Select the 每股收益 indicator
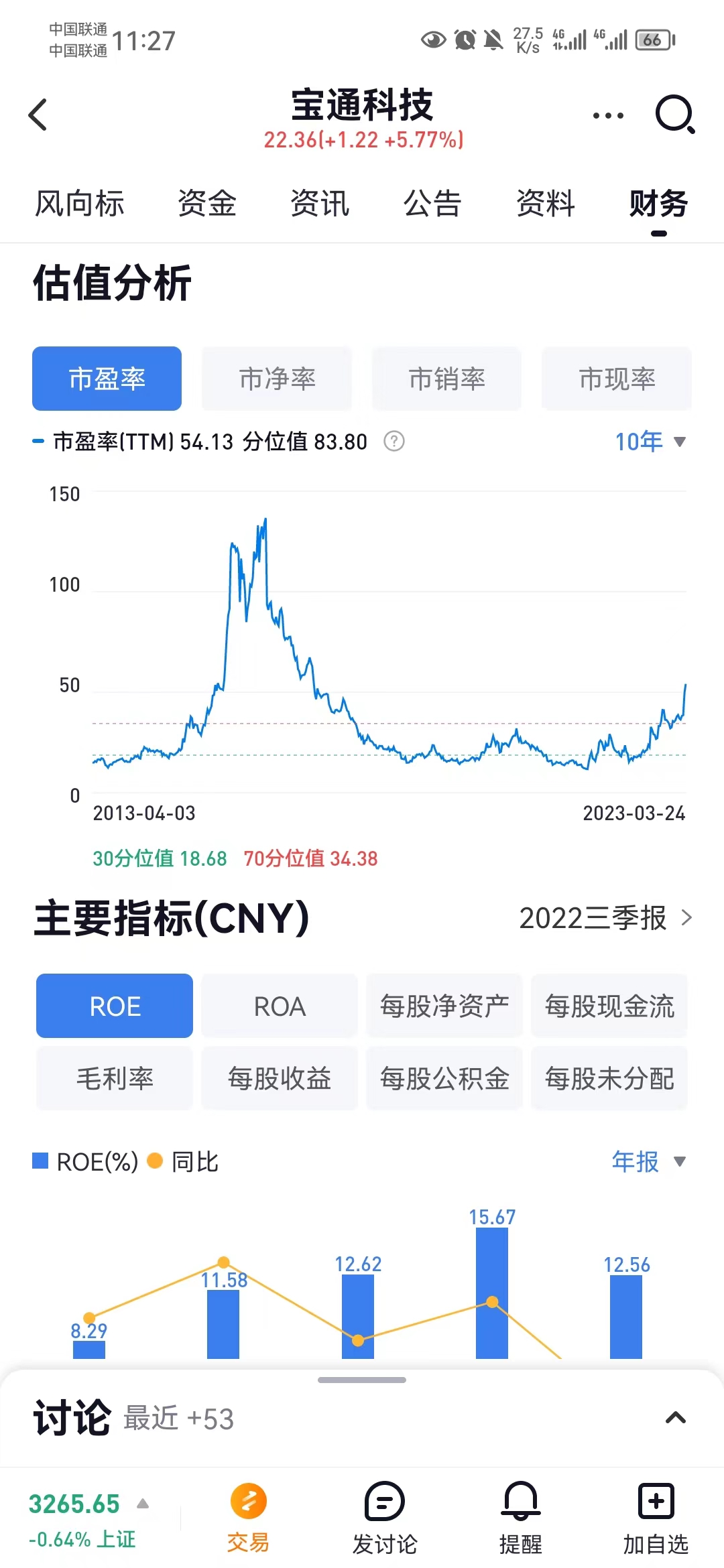Screen dimensions: 724x1568 [279, 1079]
